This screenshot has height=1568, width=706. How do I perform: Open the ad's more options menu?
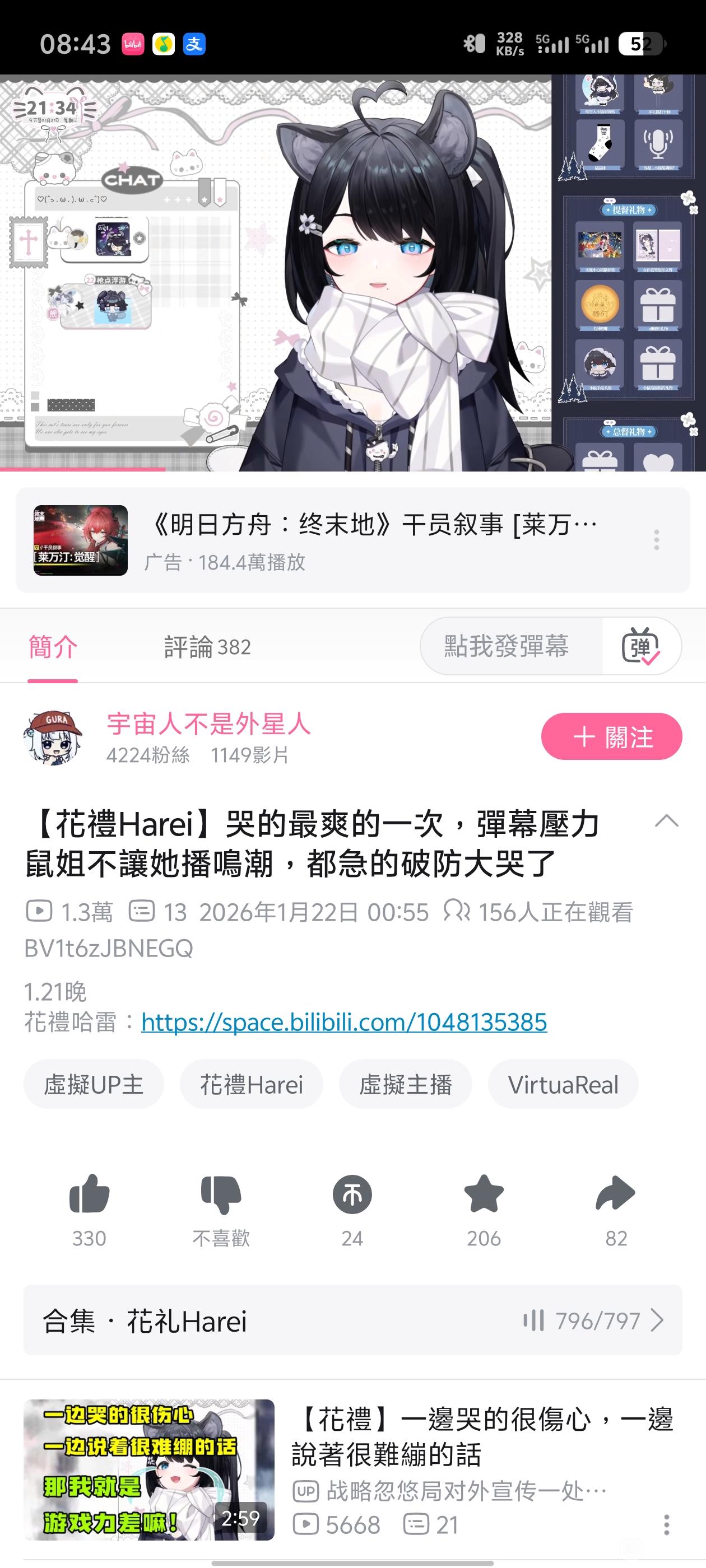656,540
